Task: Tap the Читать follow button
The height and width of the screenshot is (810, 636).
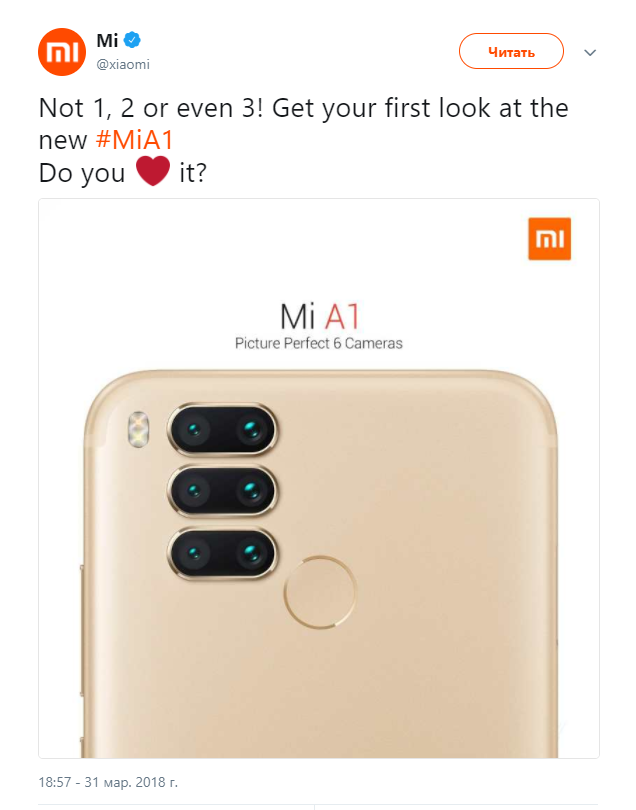Action: click(x=511, y=51)
